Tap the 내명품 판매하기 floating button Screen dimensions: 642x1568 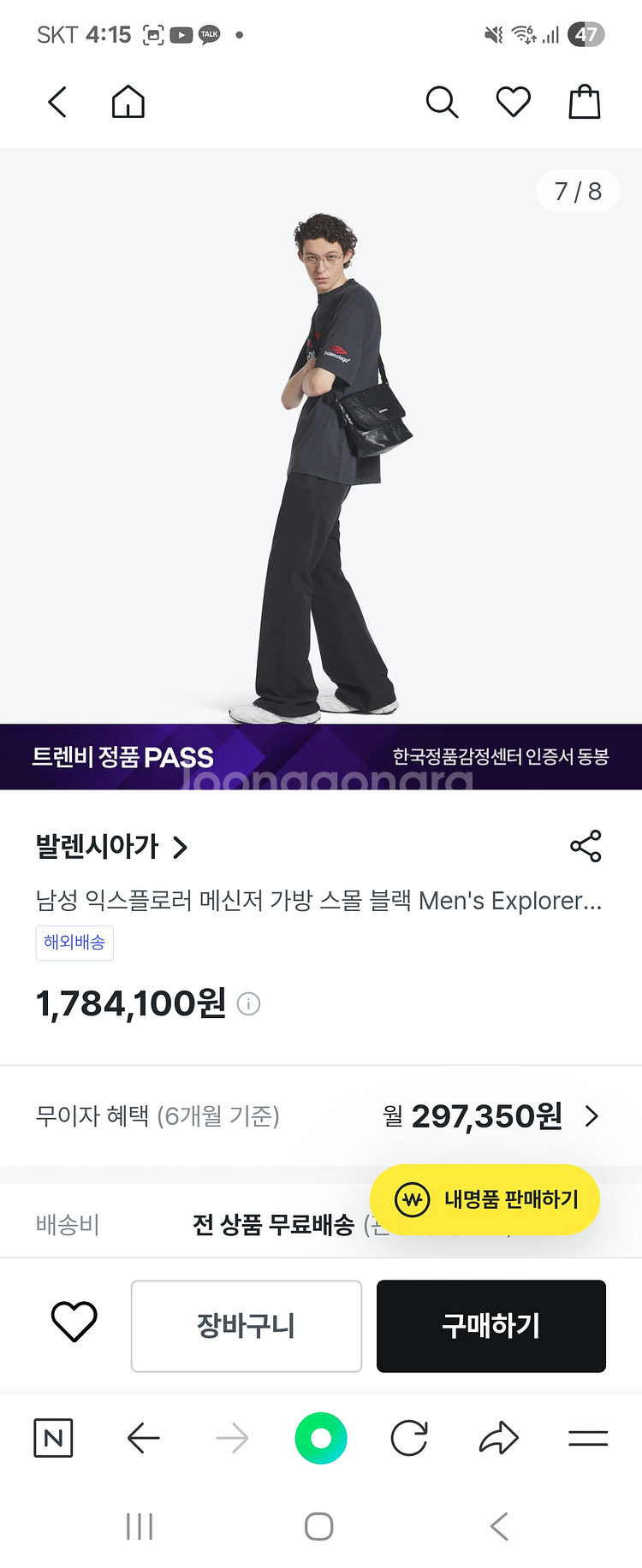coord(484,1199)
